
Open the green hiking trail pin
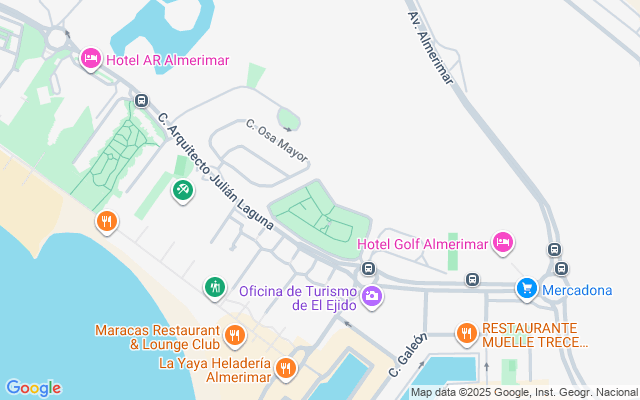[x=215, y=289]
